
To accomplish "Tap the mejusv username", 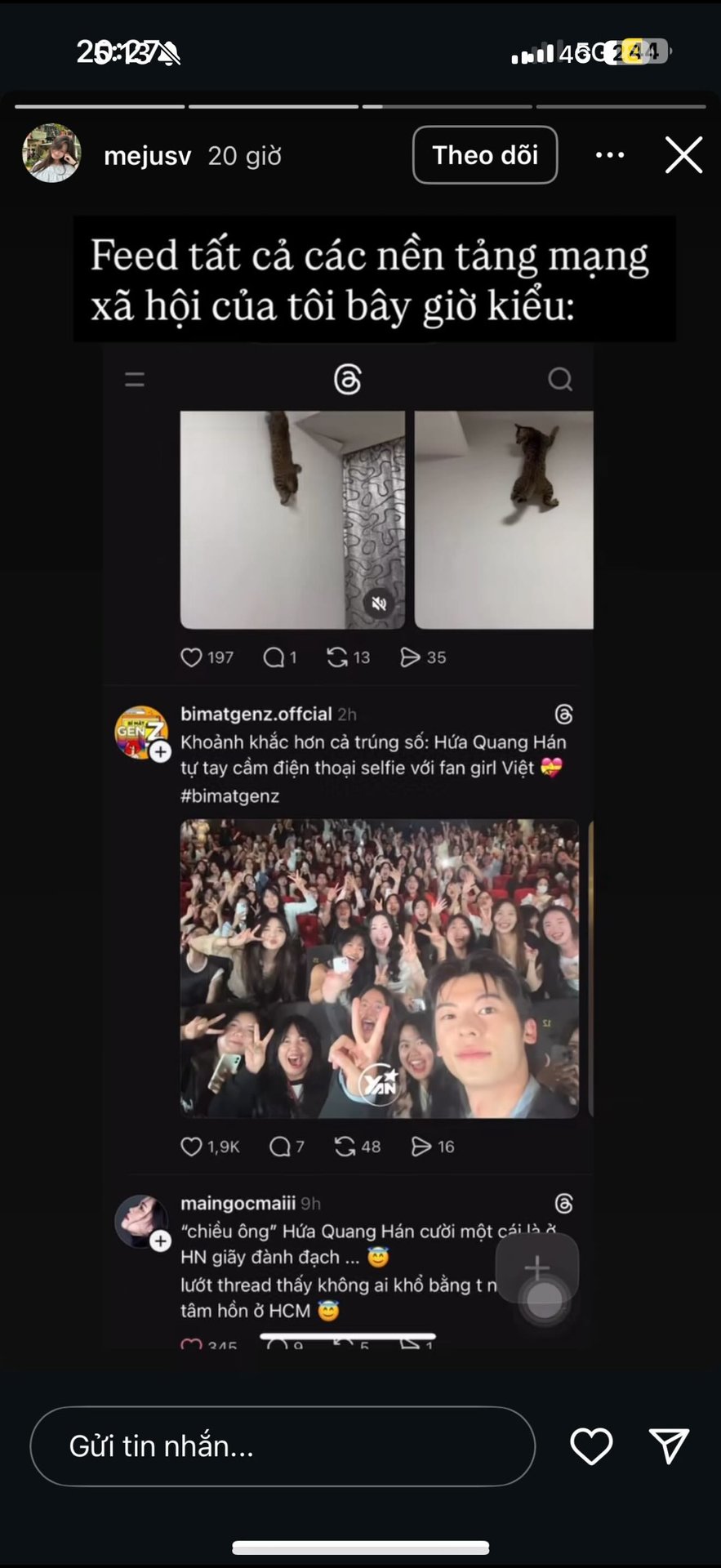I will click(x=147, y=156).
